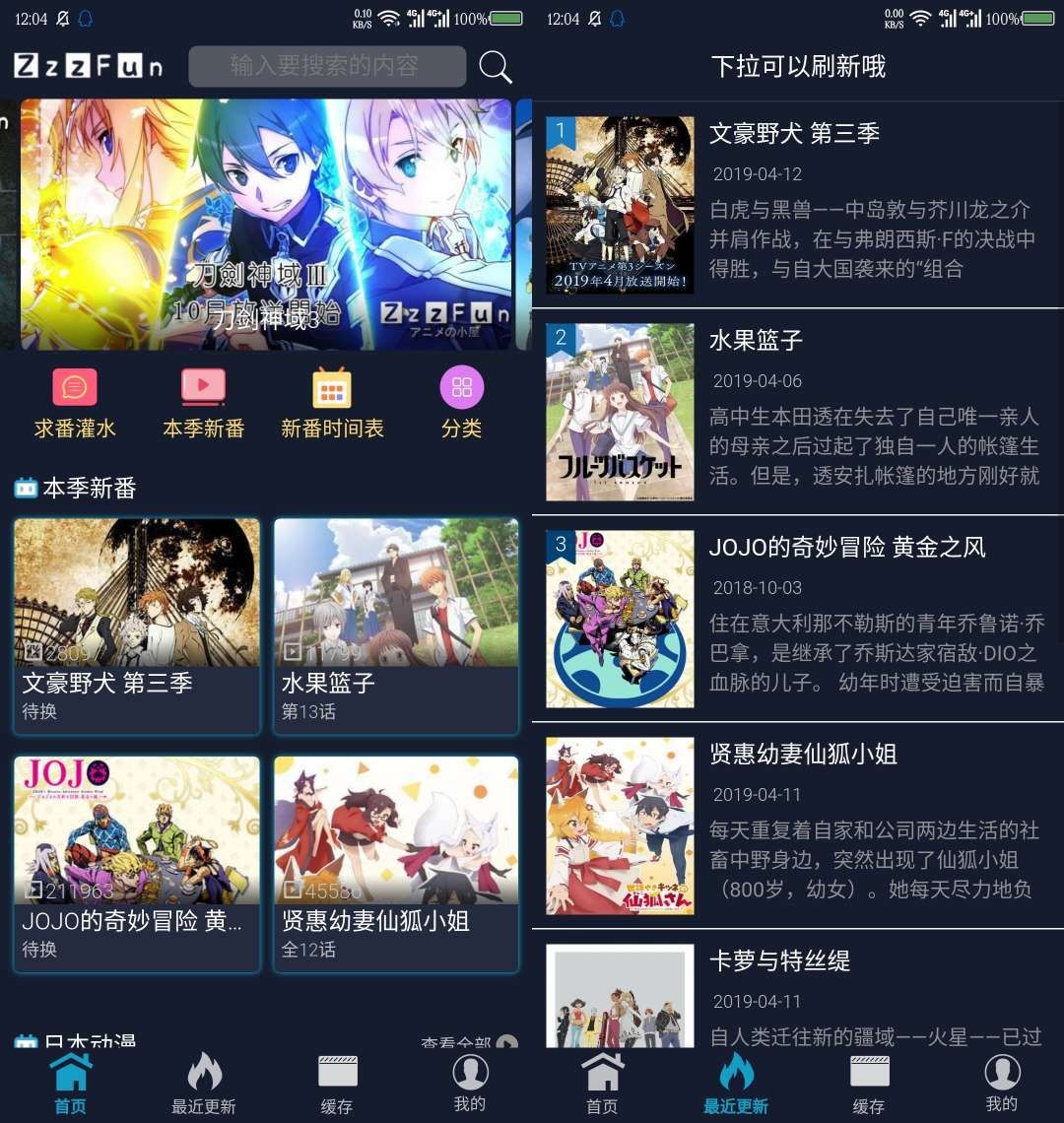Open the JOJO的奇妙冒险 card with 211963 views
The width and height of the screenshot is (1064, 1123).
(x=137, y=863)
